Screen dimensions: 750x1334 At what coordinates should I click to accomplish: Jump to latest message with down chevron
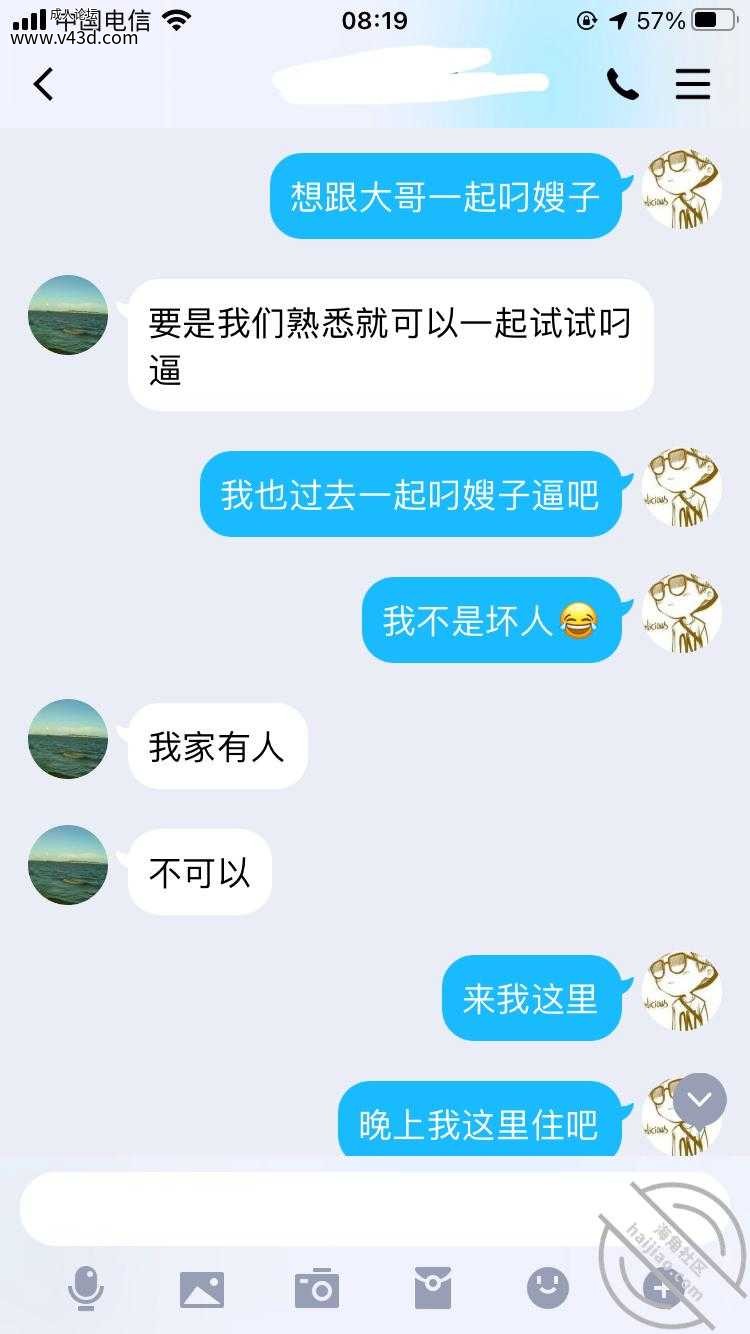[x=699, y=1100]
